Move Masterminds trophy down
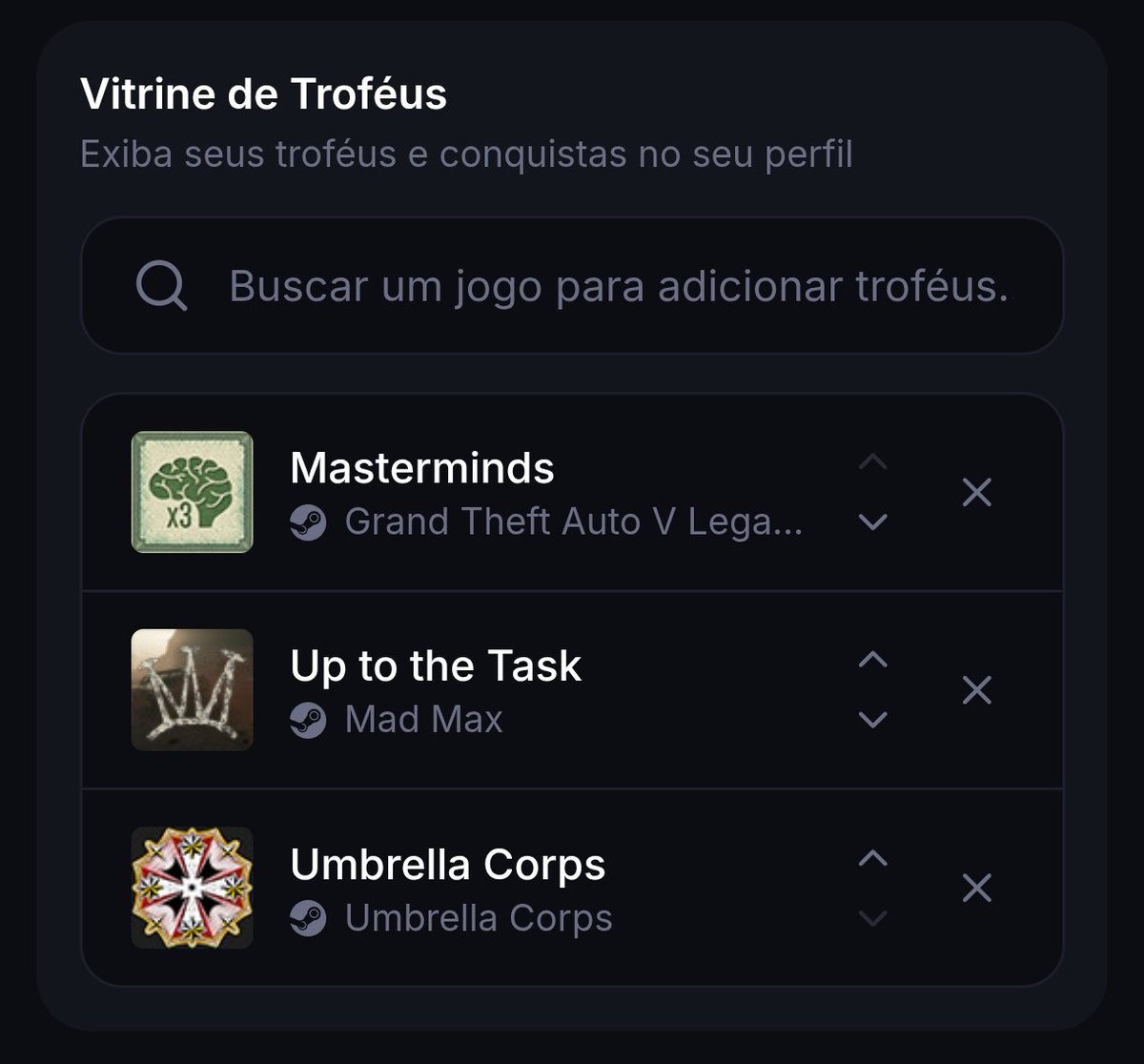The width and height of the screenshot is (1144, 1064). [872, 522]
